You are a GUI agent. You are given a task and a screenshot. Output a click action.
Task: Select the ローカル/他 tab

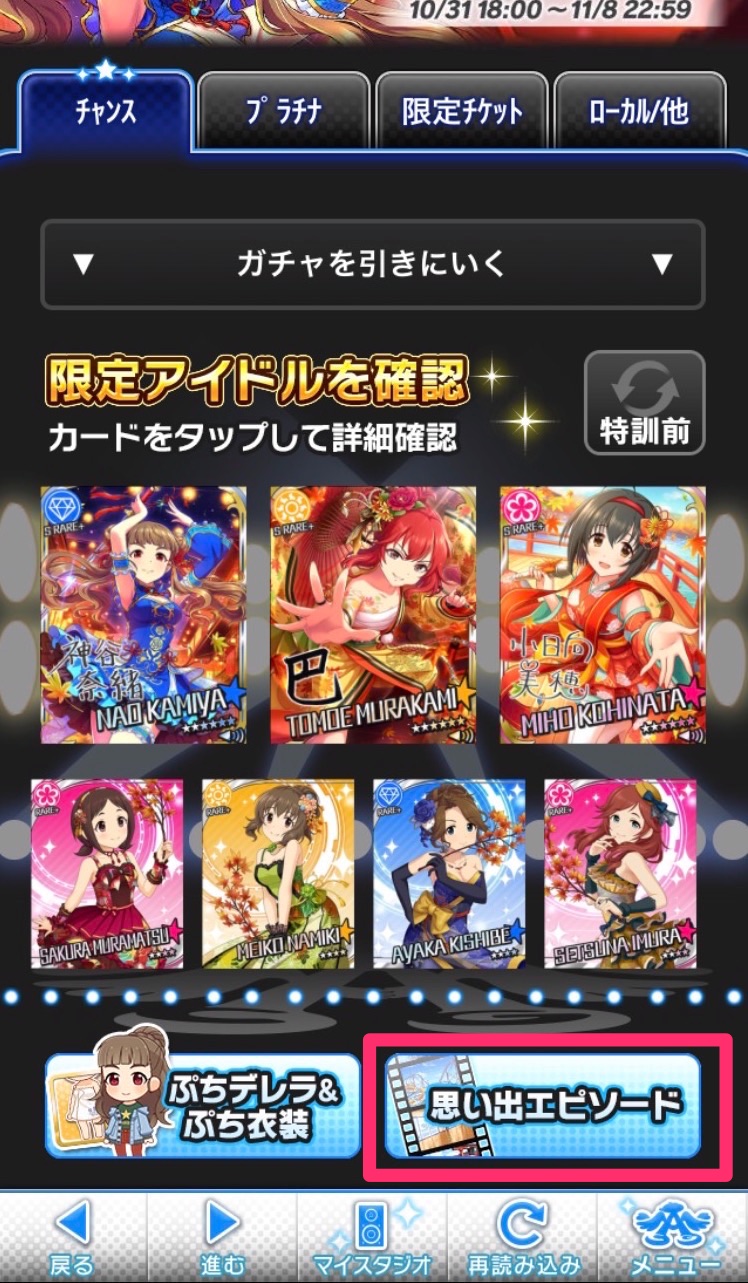point(640,111)
